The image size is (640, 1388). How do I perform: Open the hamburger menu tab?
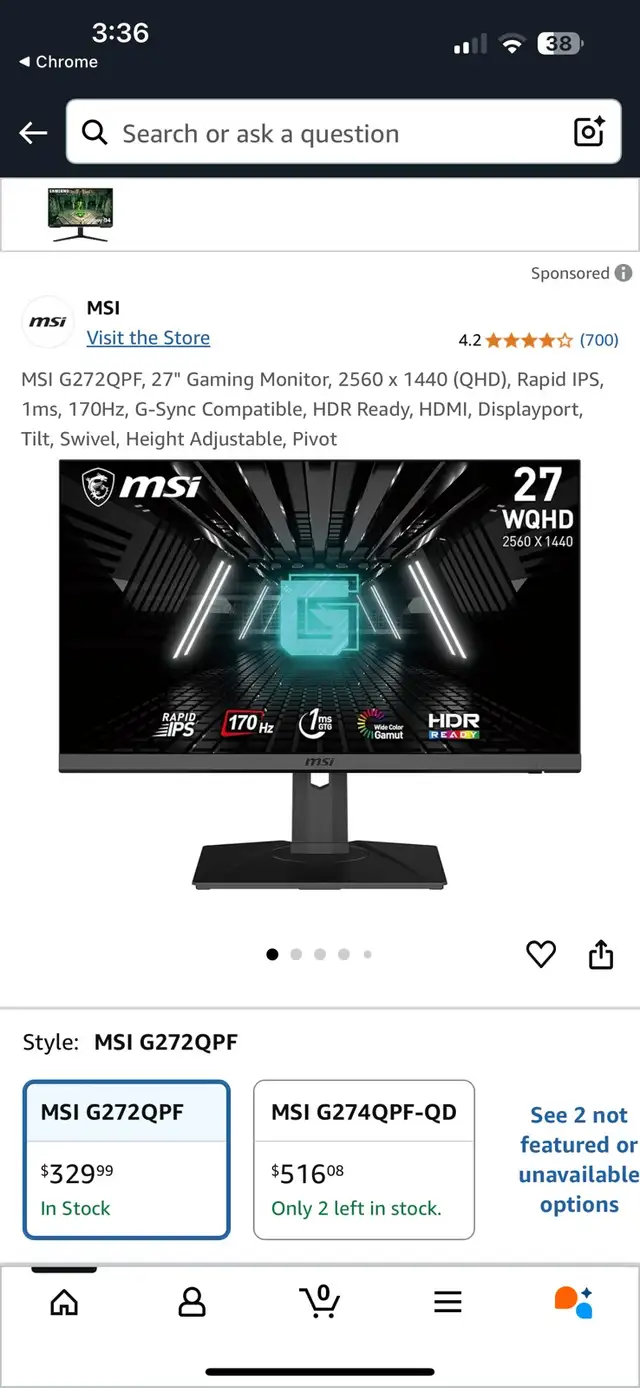click(447, 1301)
